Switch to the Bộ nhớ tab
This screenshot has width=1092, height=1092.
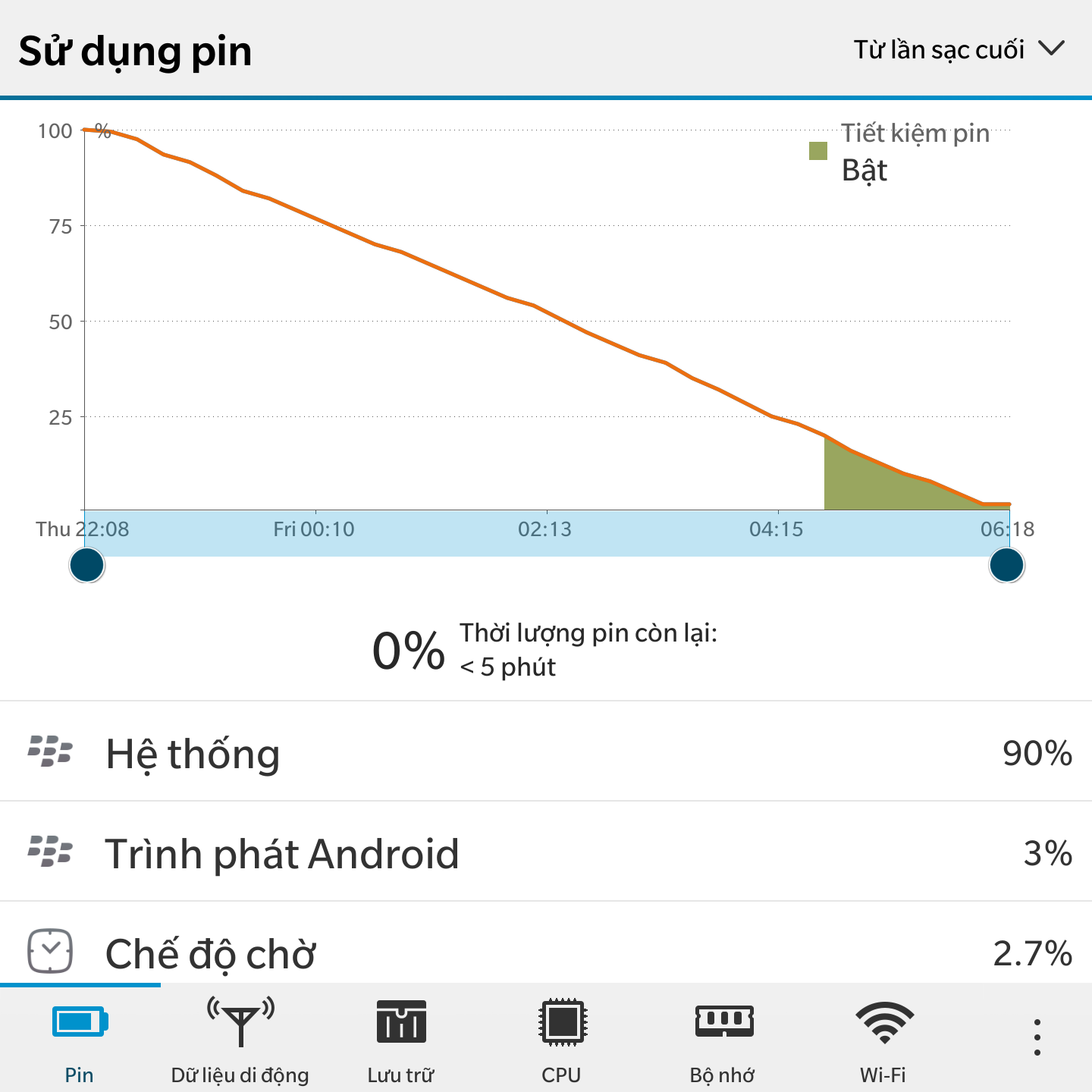pos(723,1039)
